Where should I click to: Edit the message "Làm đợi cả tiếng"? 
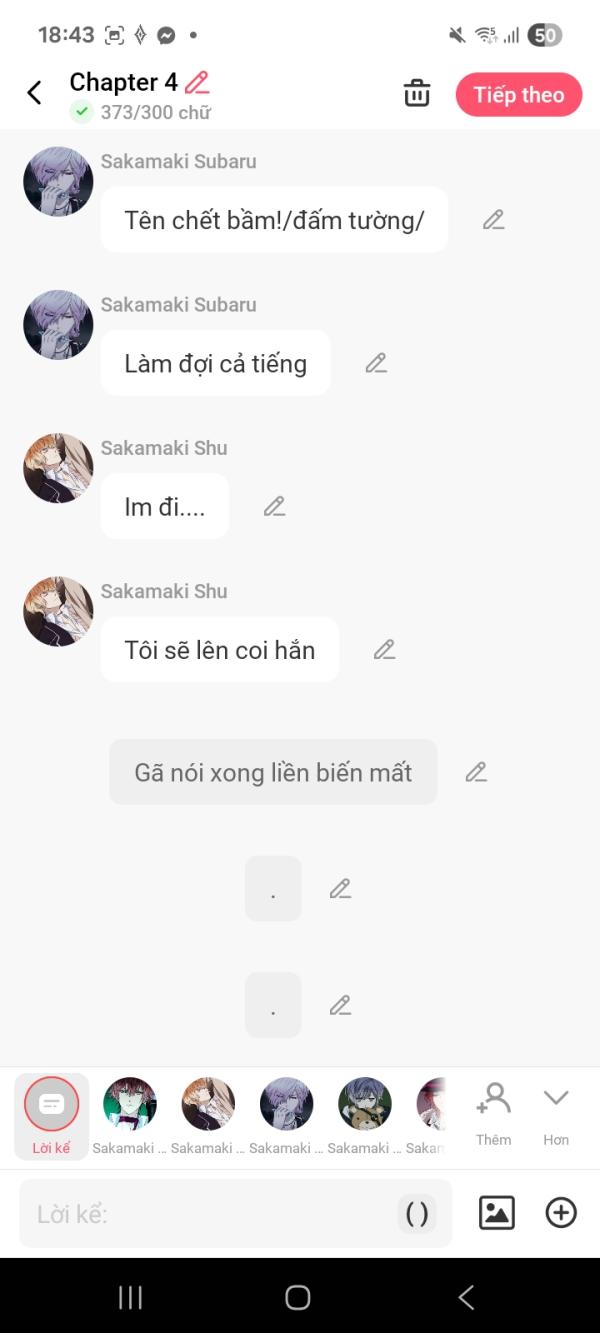click(x=376, y=363)
